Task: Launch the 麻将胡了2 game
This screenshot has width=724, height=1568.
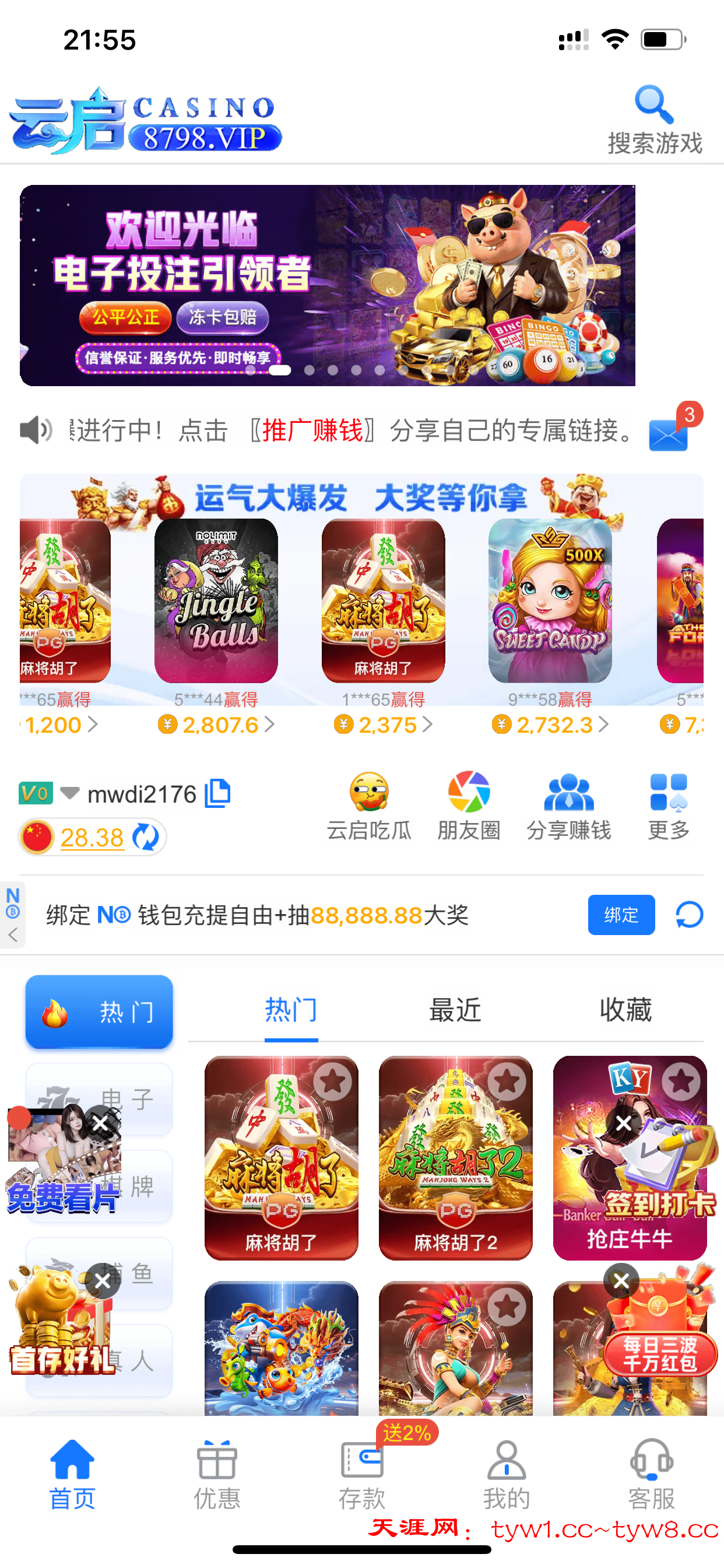Action: click(455, 1157)
